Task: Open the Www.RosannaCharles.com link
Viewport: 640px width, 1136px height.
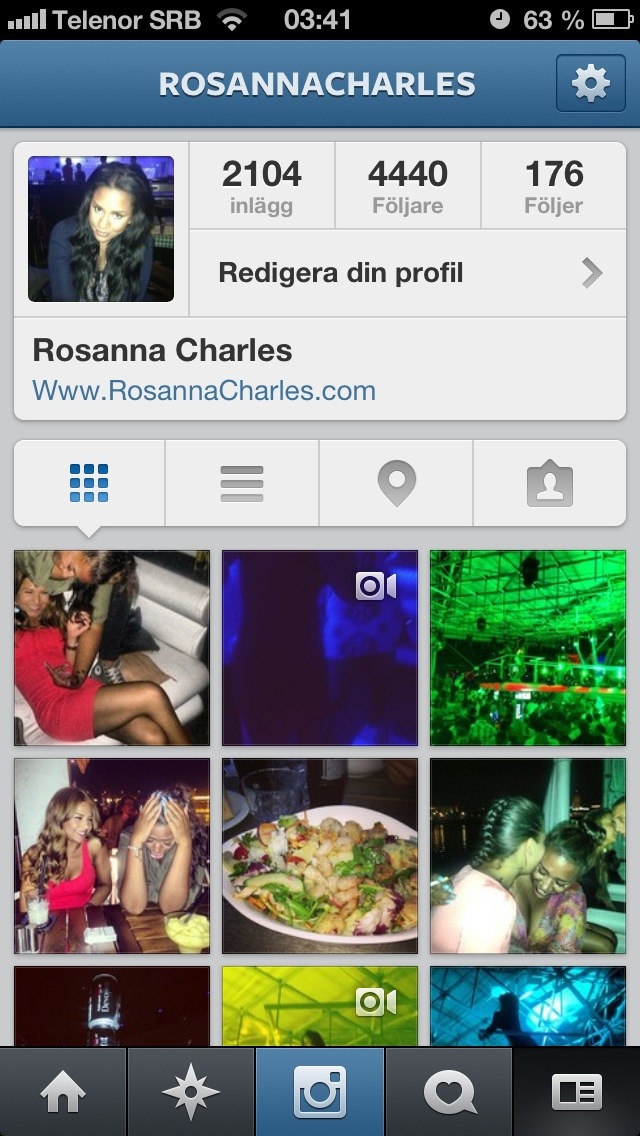Action: (204, 390)
